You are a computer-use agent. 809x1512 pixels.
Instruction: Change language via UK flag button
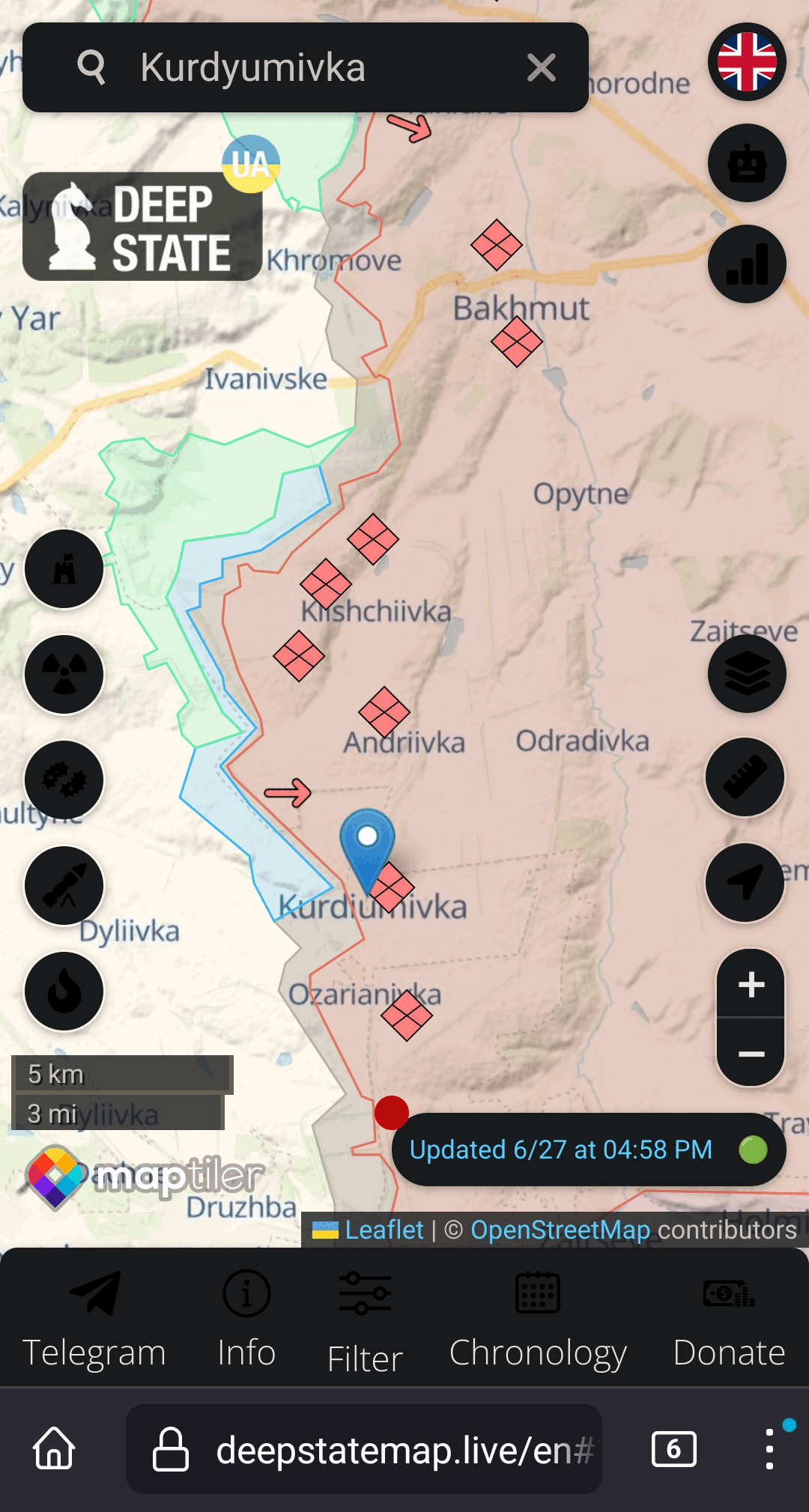pos(747,62)
